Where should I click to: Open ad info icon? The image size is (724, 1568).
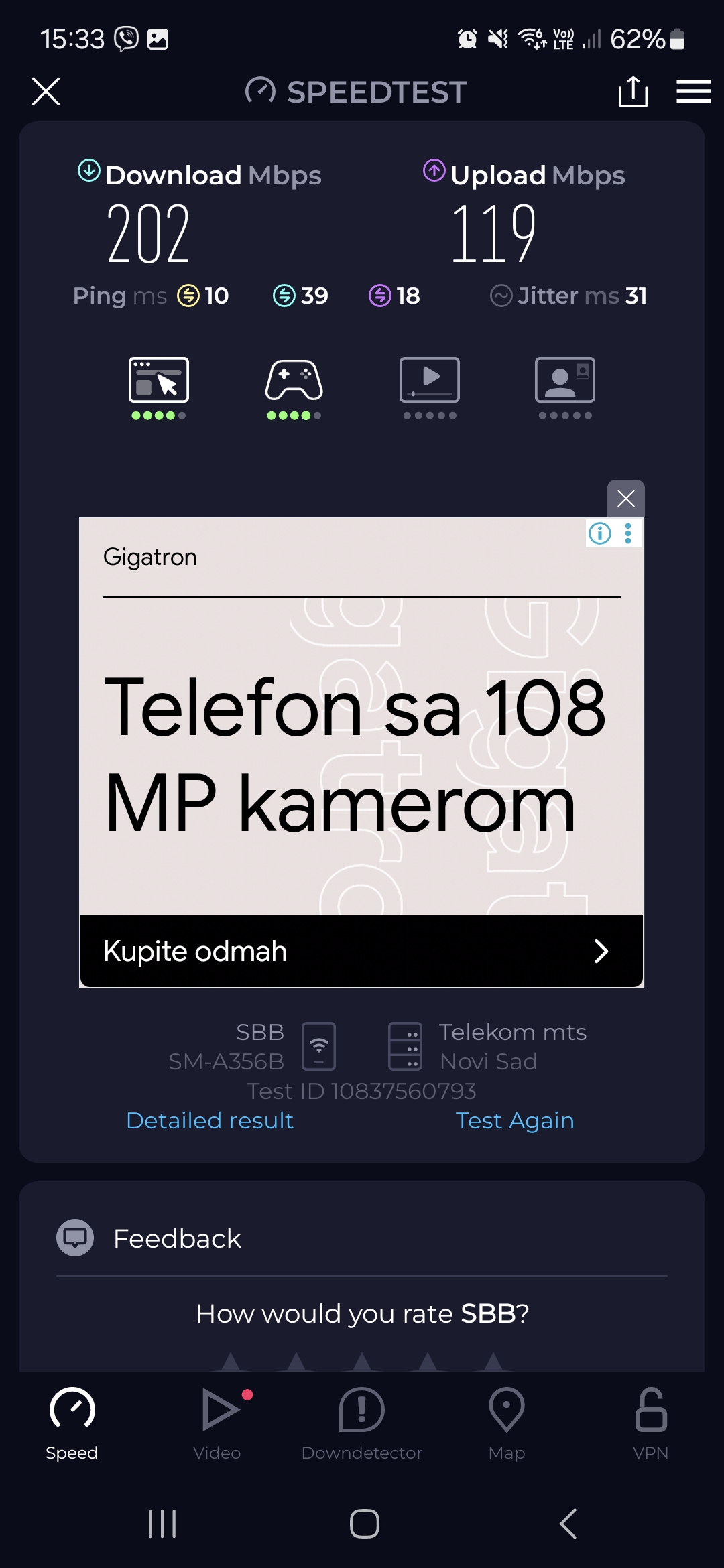(x=600, y=533)
